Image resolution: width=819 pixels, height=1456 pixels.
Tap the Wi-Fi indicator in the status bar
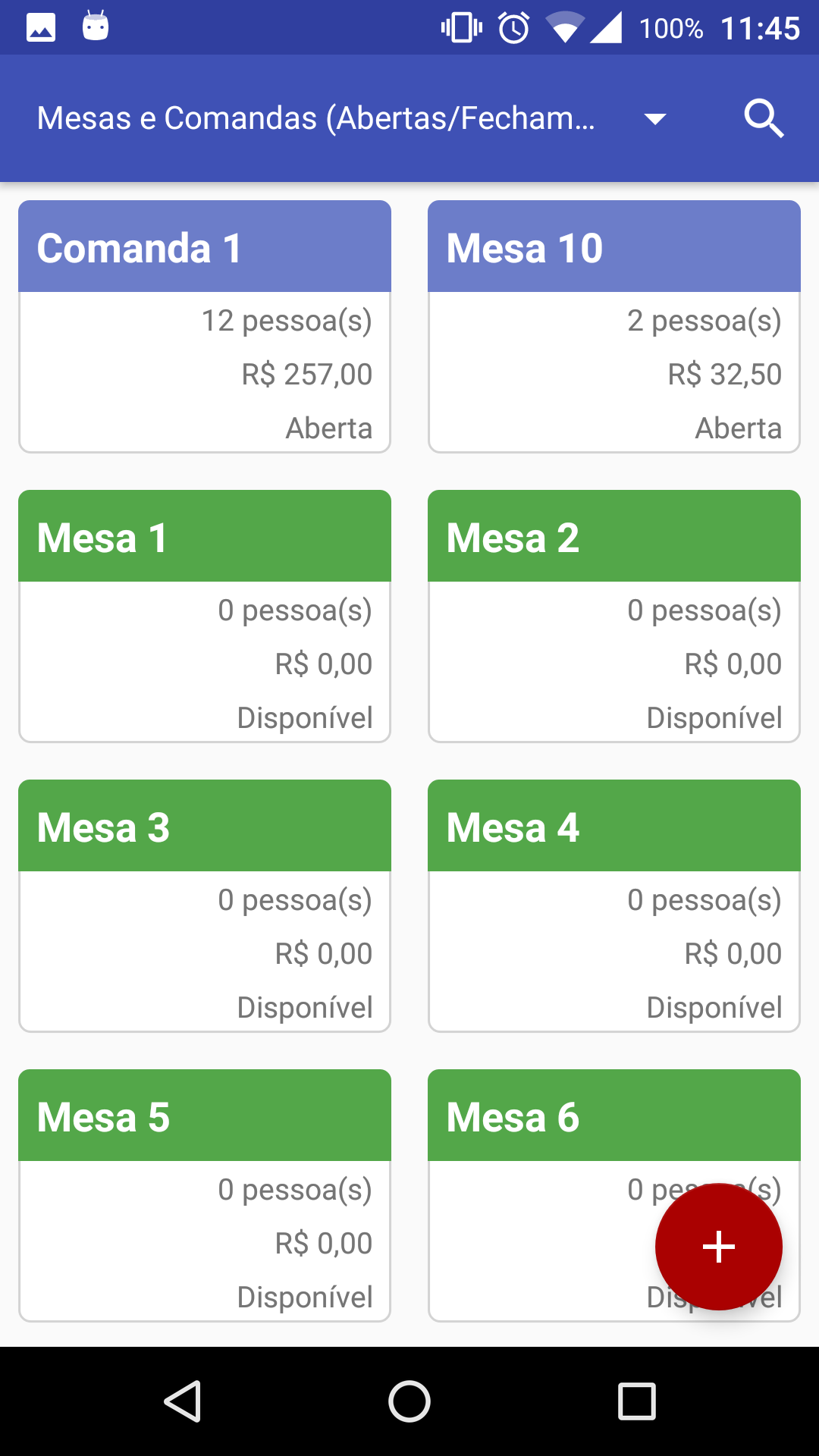564,27
